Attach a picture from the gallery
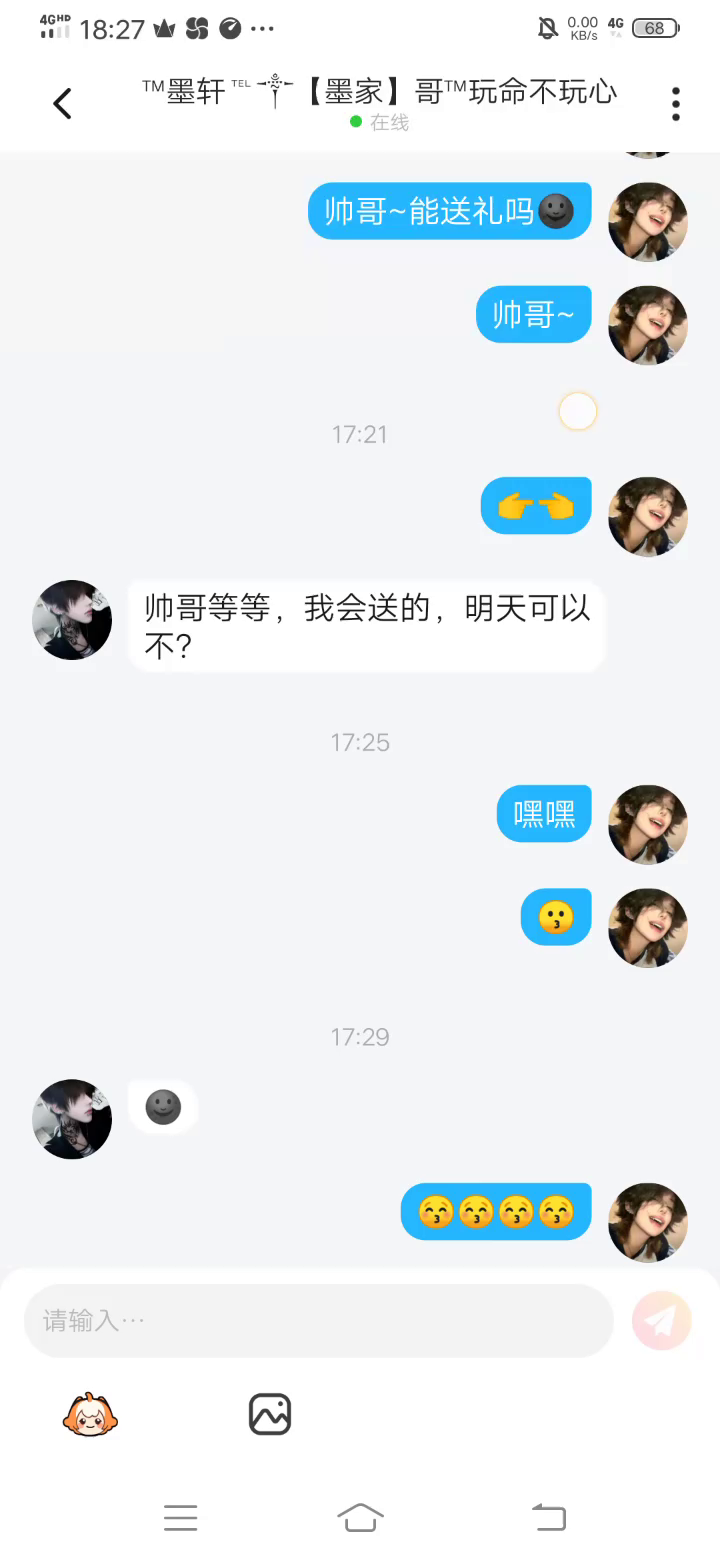720x1560 pixels. pos(269,1415)
